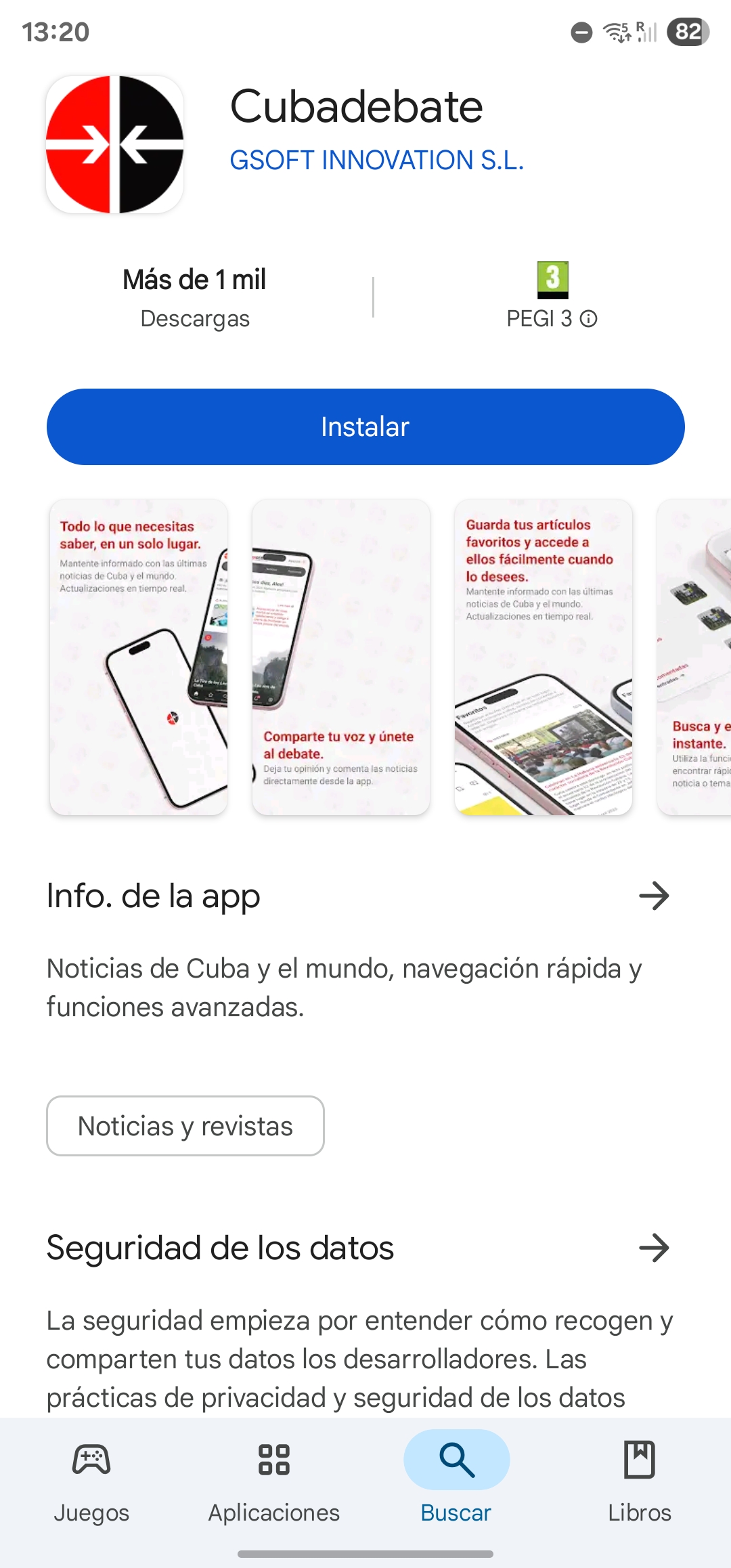Switch to the Juegos tab
The width and height of the screenshot is (731, 1568).
[x=91, y=1481]
